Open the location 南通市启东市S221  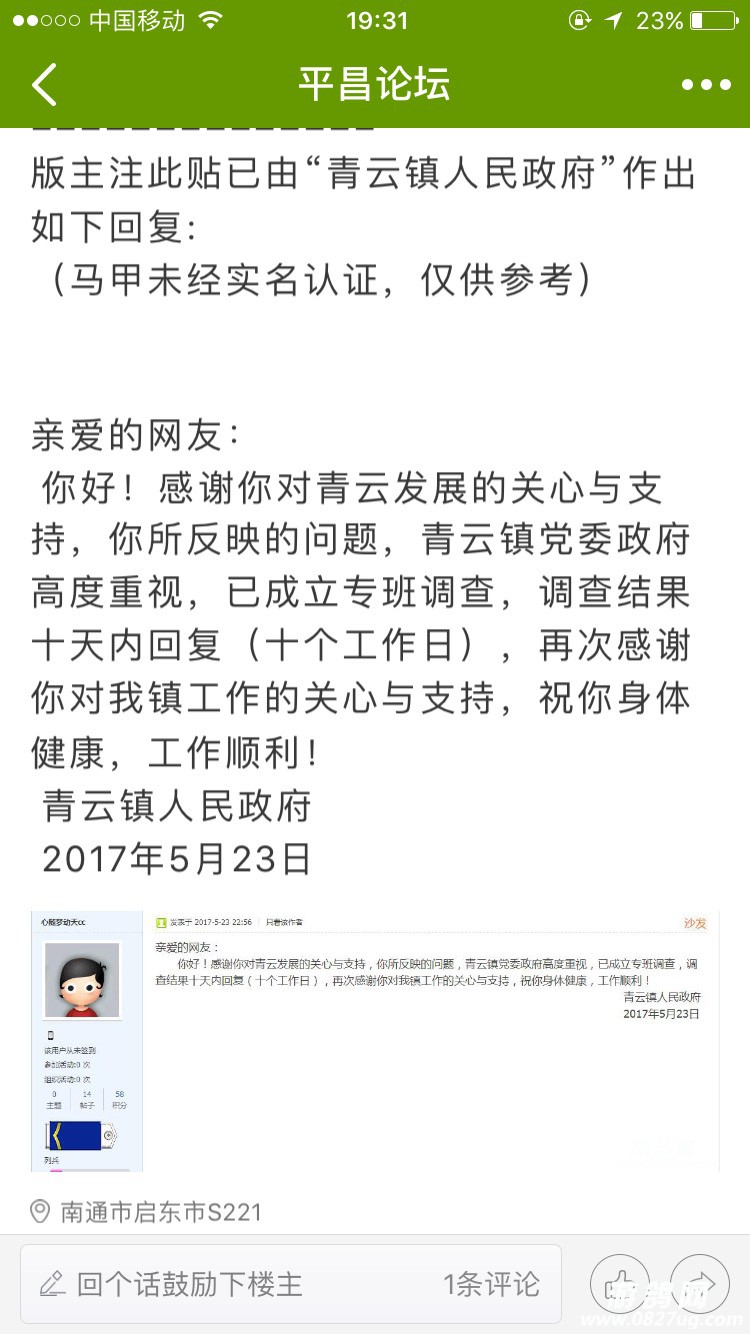click(x=160, y=1213)
